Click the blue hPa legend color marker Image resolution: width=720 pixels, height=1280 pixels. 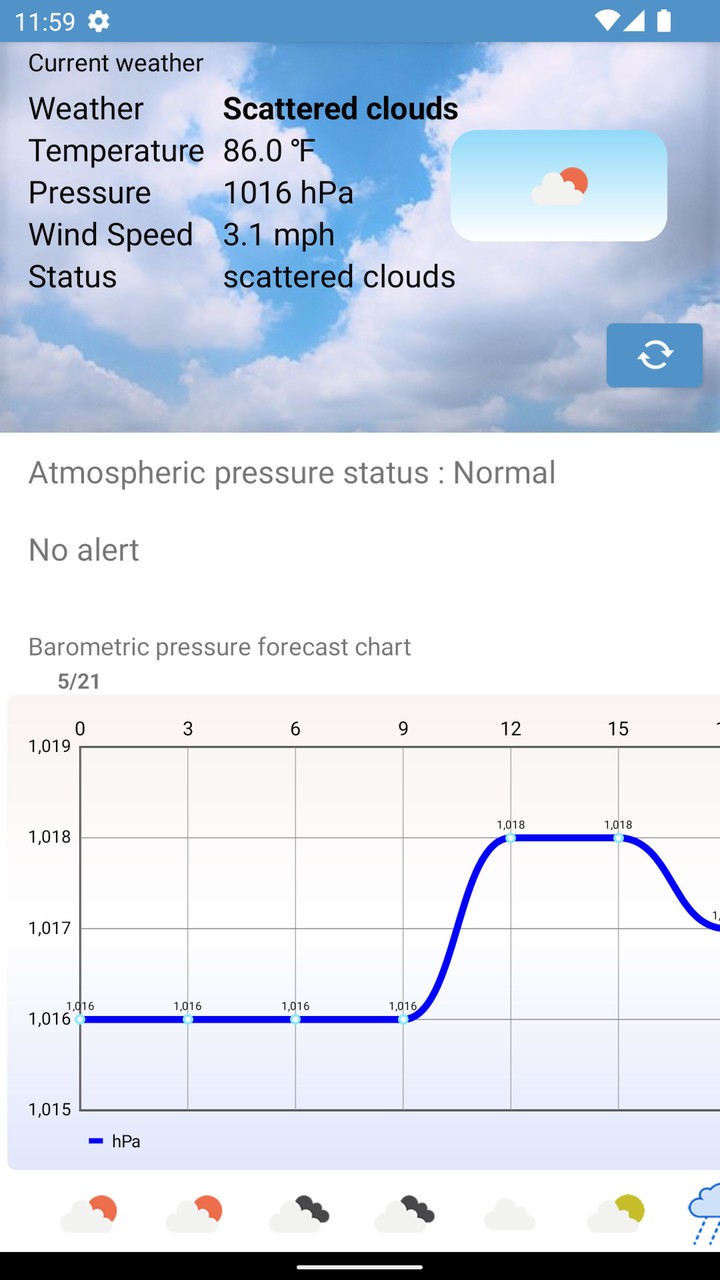click(x=96, y=1140)
